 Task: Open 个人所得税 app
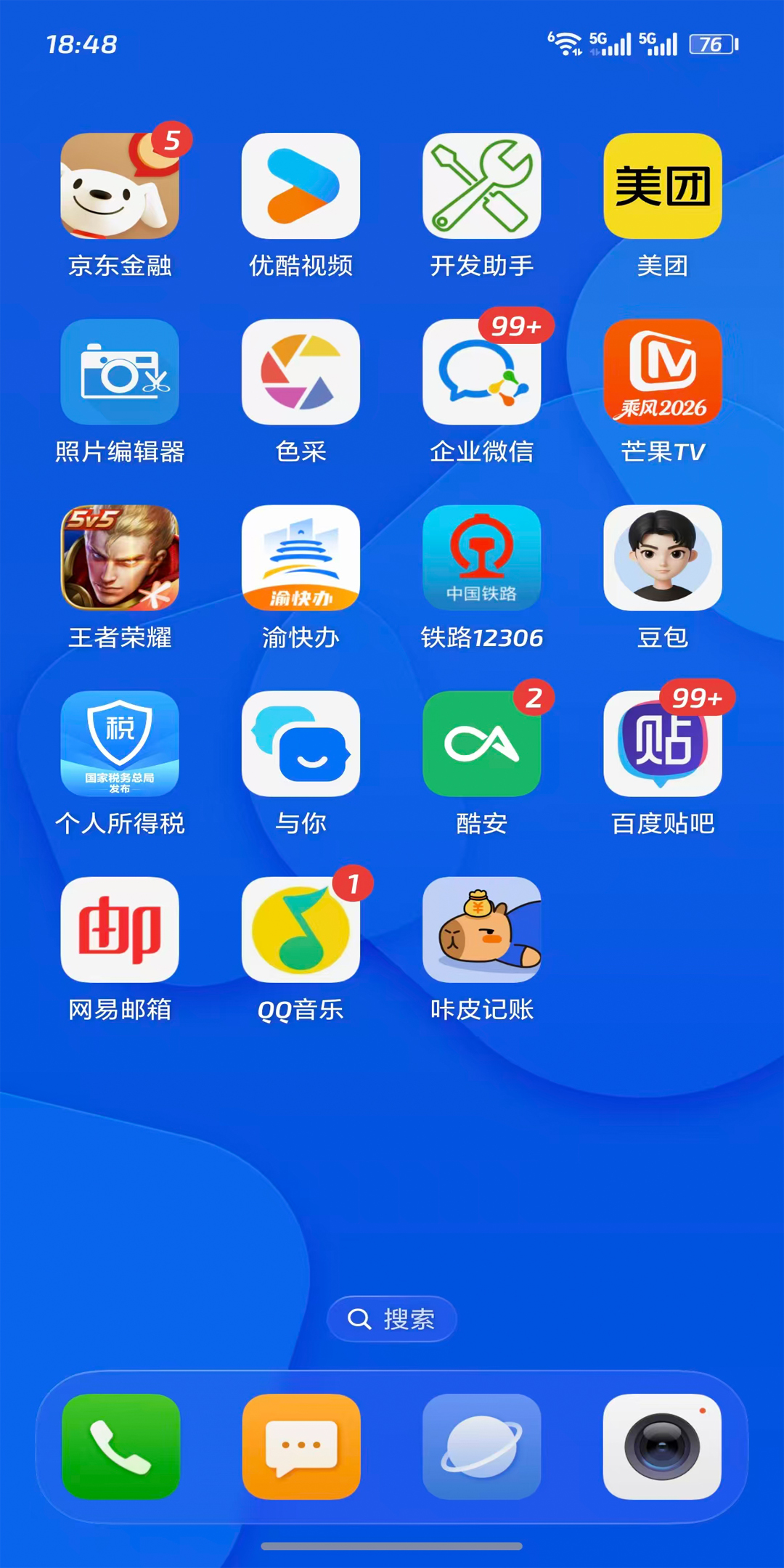pos(120,743)
